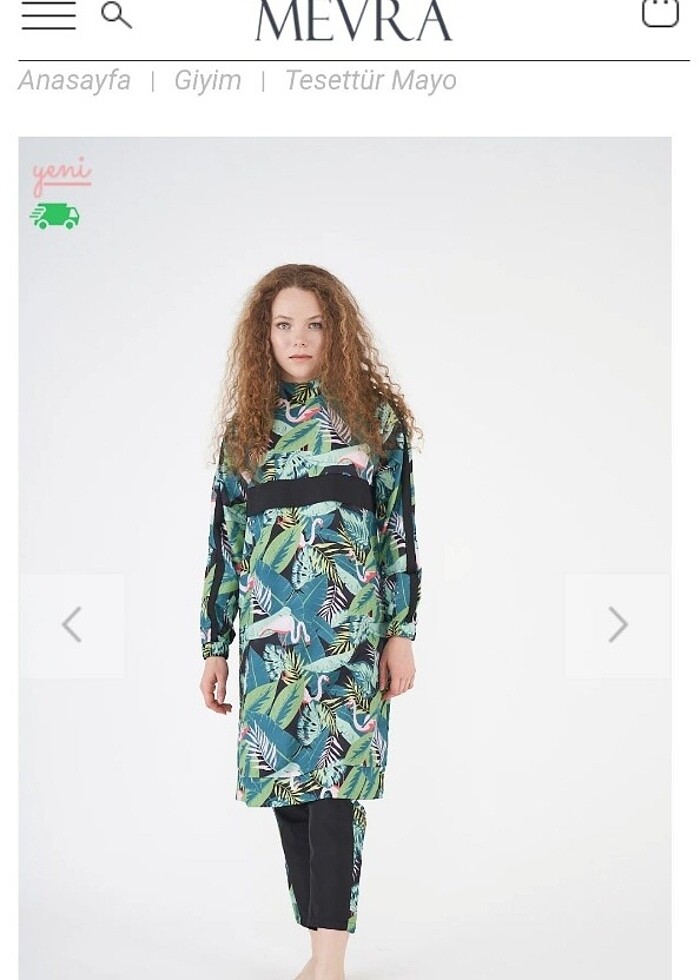The height and width of the screenshot is (980, 700).
Task: Show the previous product photo
Action: point(72,625)
